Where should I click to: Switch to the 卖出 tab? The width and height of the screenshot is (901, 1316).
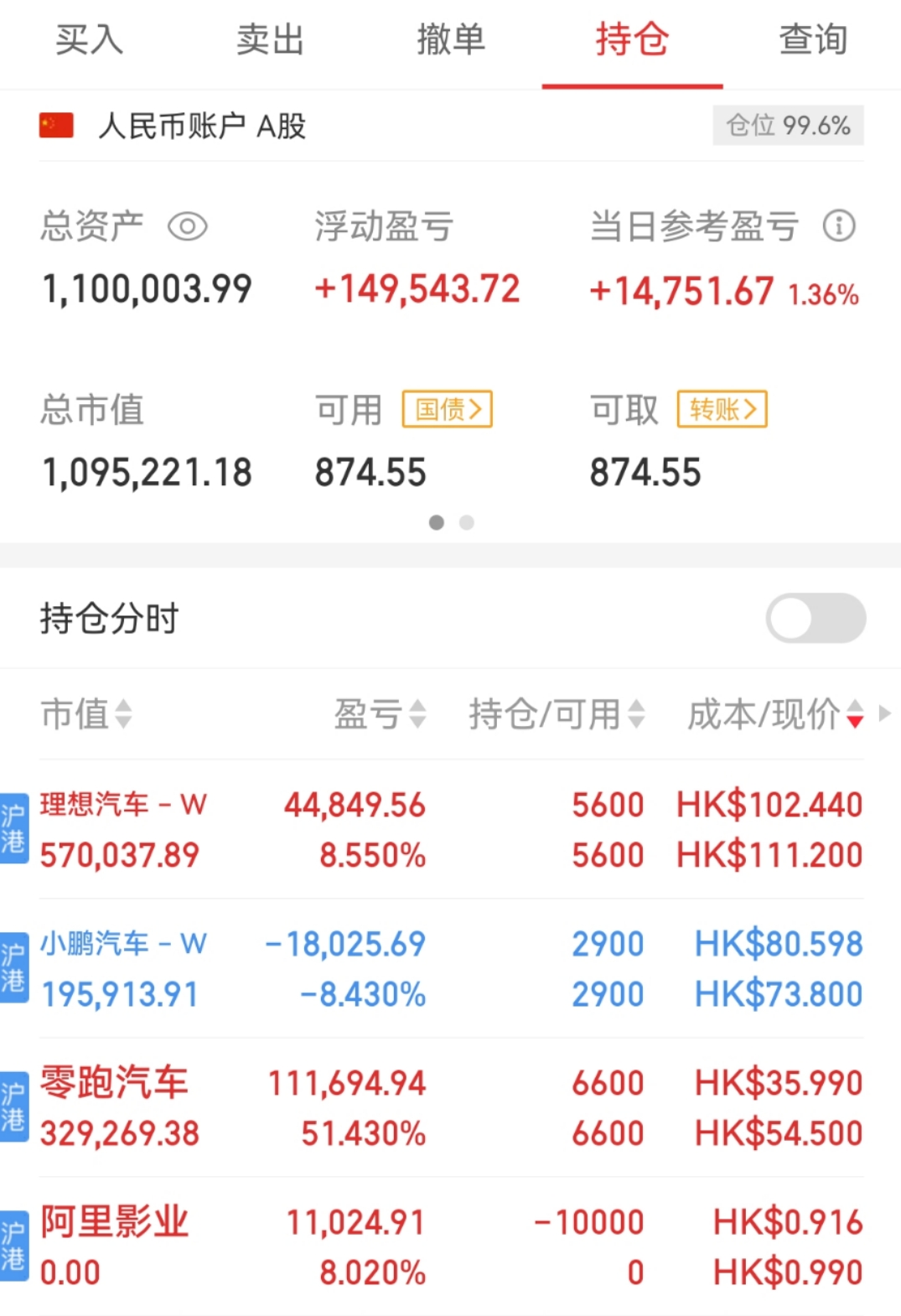270,39
